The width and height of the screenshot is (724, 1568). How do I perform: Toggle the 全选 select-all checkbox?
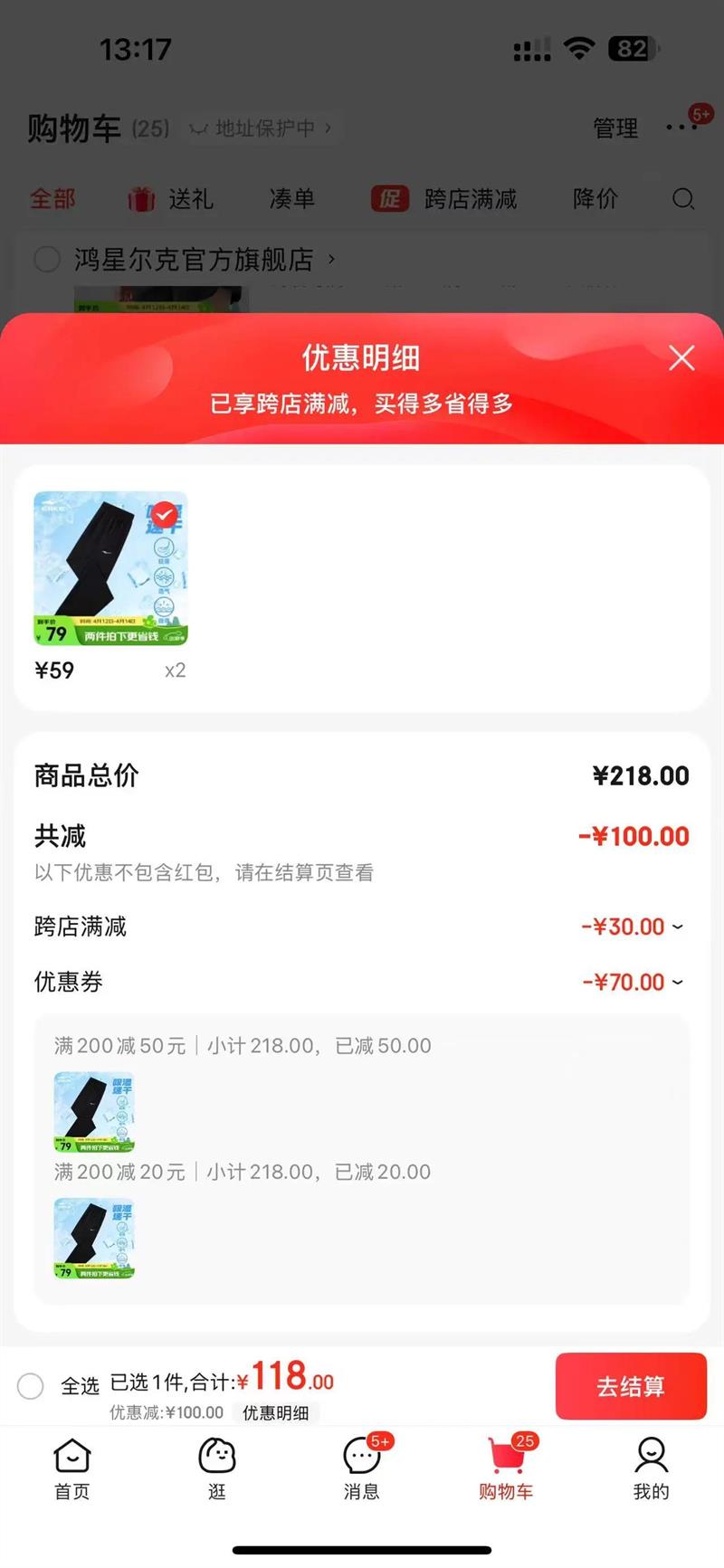tap(31, 1385)
